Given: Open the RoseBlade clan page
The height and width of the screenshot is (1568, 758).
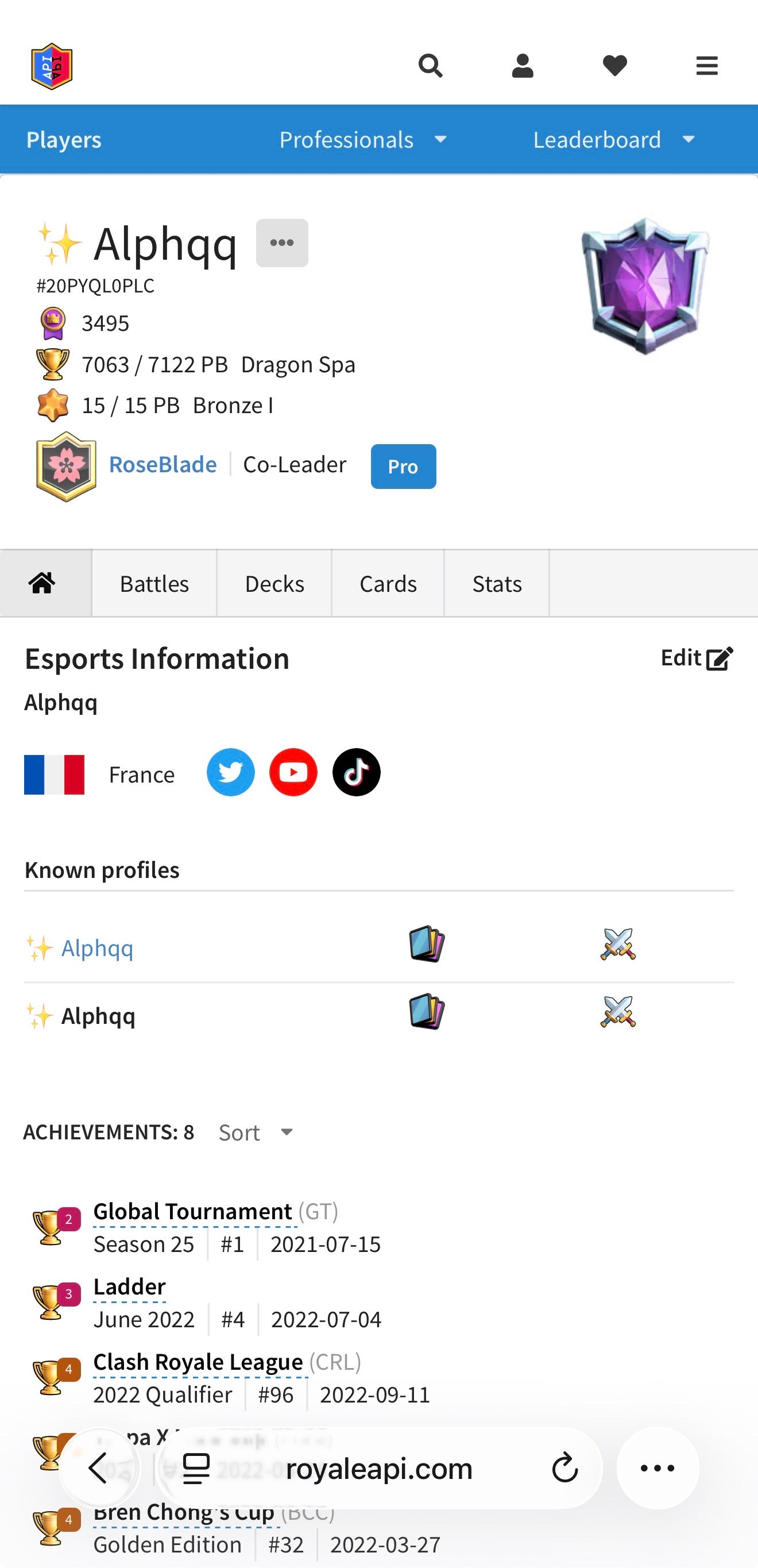Looking at the screenshot, I should [163, 464].
